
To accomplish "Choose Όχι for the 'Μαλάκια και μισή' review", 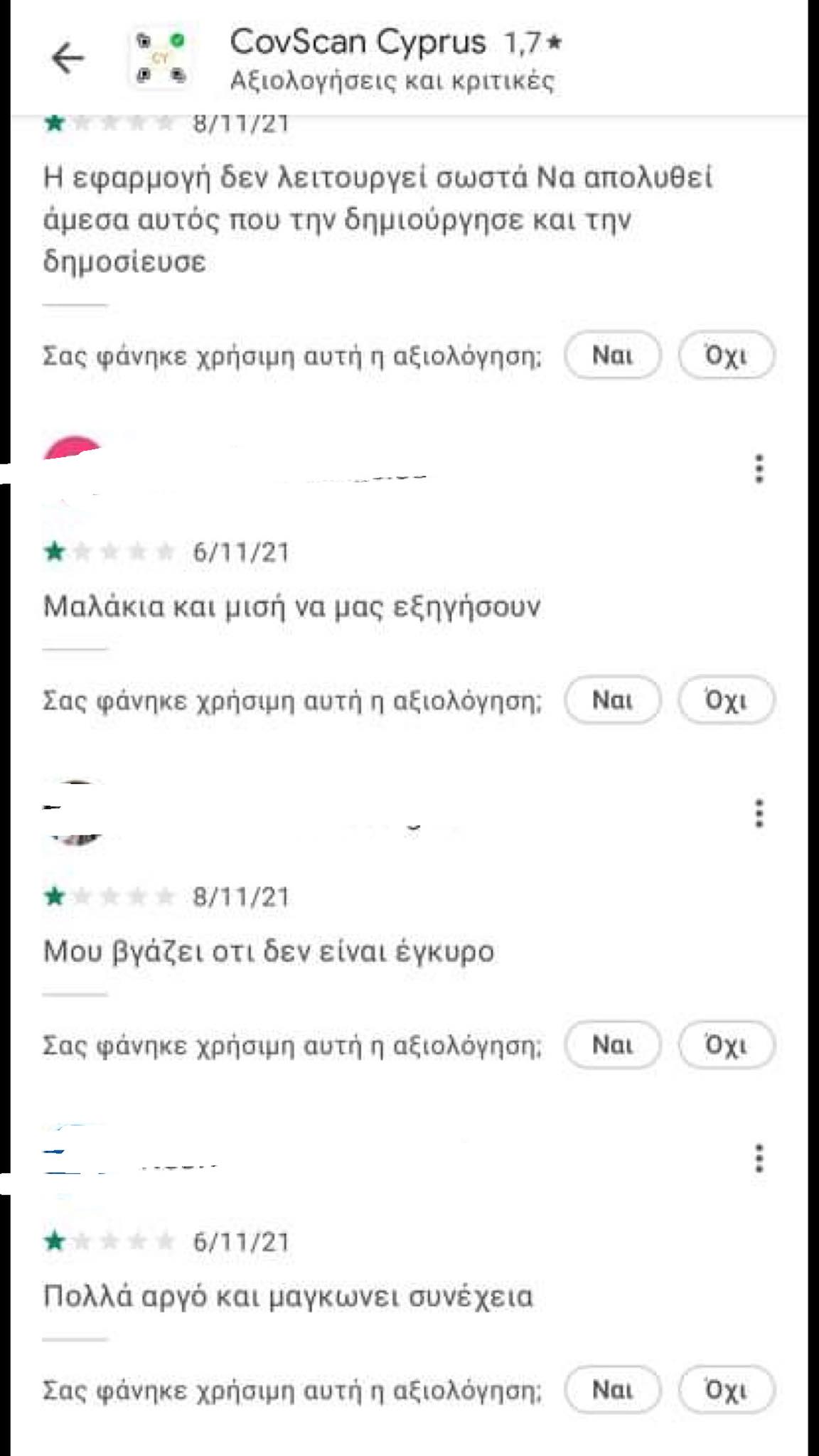I will pyautogui.click(x=726, y=700).
